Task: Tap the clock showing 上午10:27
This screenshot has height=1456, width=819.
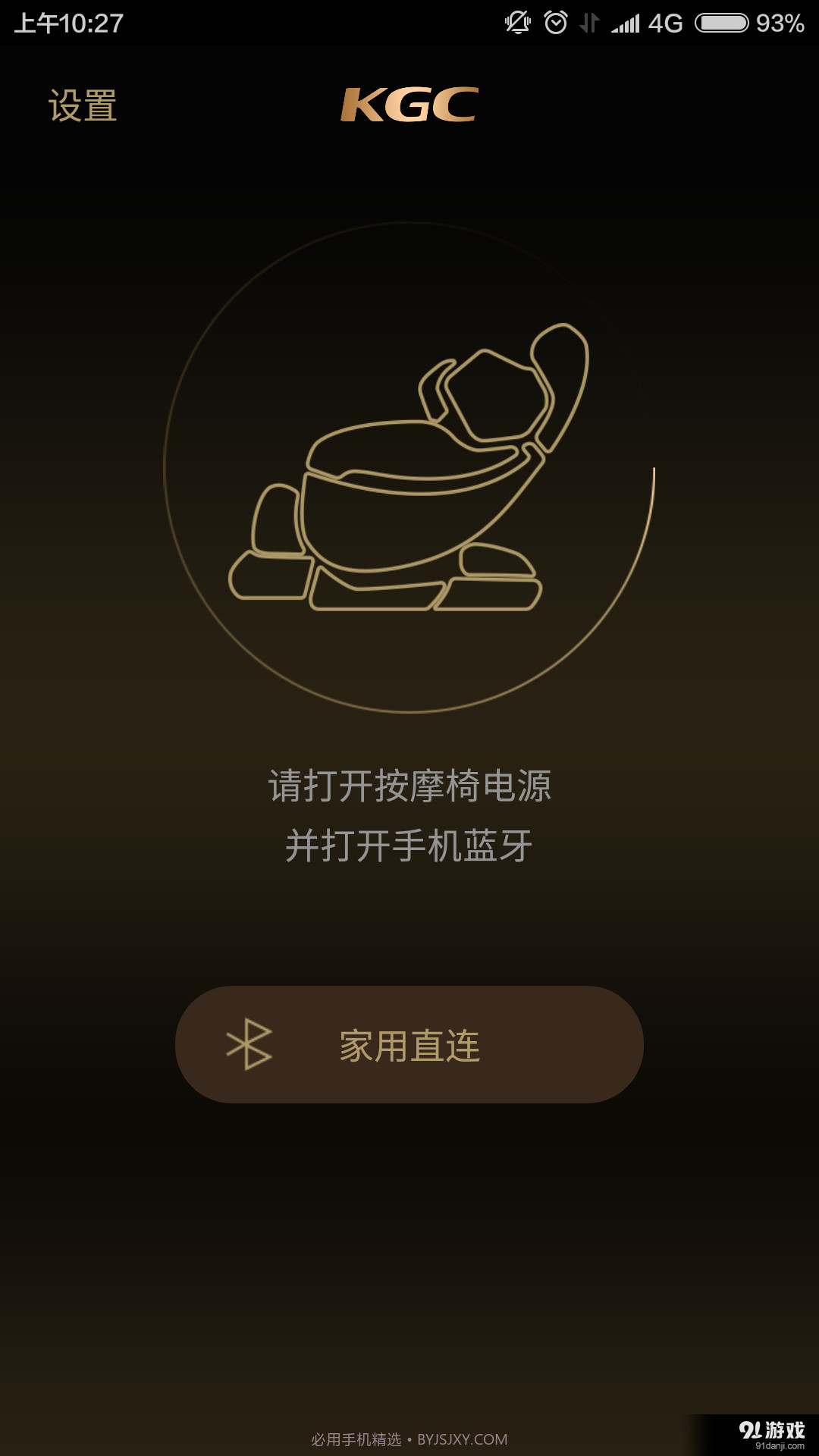Action: pyautogui.click(x=68, y=21)
